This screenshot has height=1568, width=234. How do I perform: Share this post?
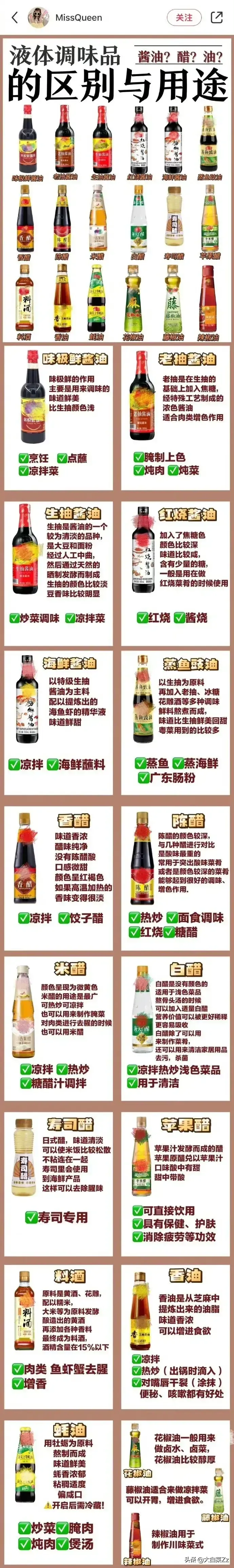point(216,18)
